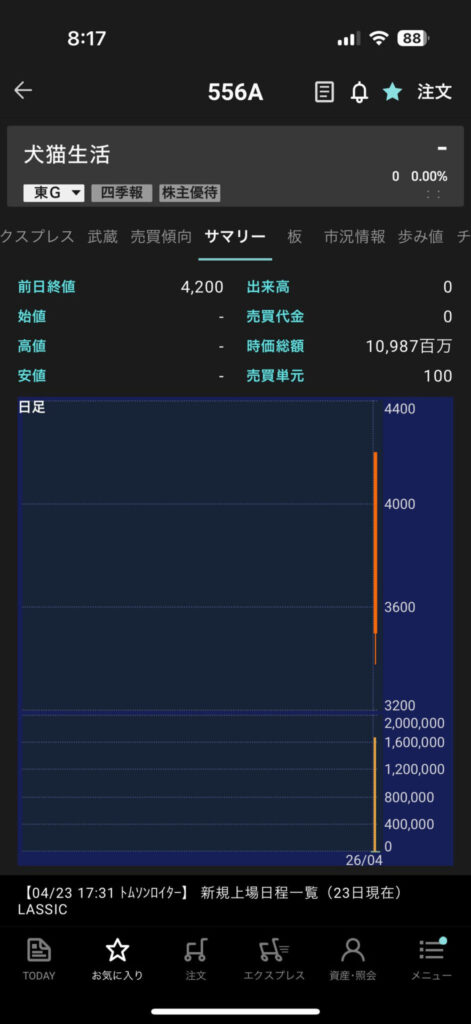The width and height of the screenshot is (471, 1024).
Task: Set a price alert with the bell
Action: pyautogui.click(x=359, y=92)
